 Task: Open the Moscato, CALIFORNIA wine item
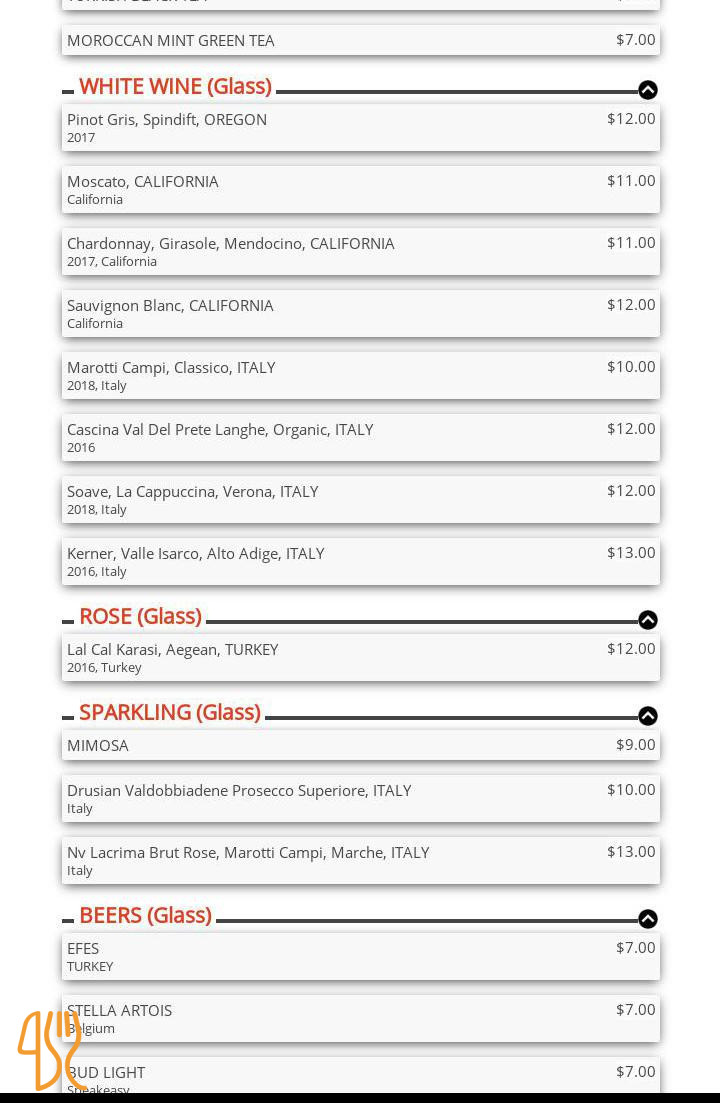(360, 190)
